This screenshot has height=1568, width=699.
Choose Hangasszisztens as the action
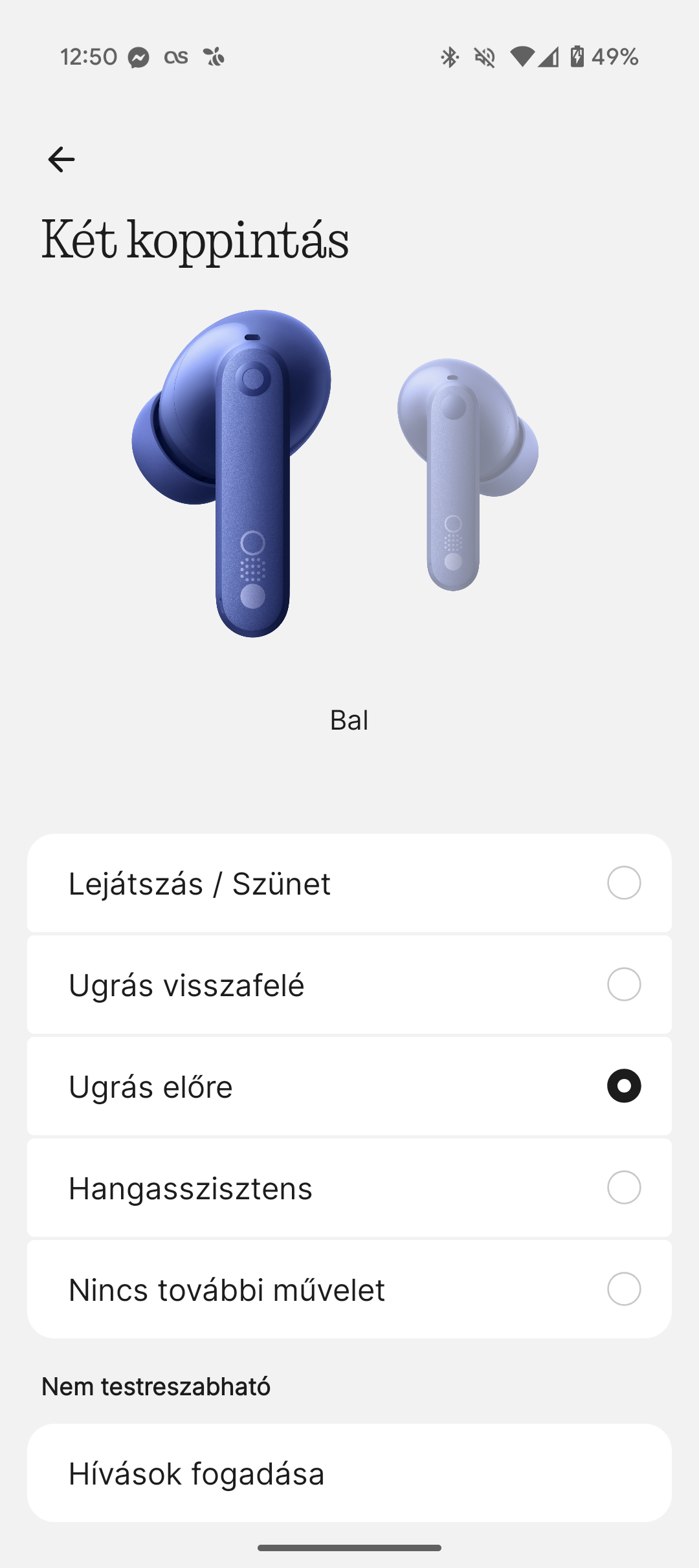(349, 1188)
